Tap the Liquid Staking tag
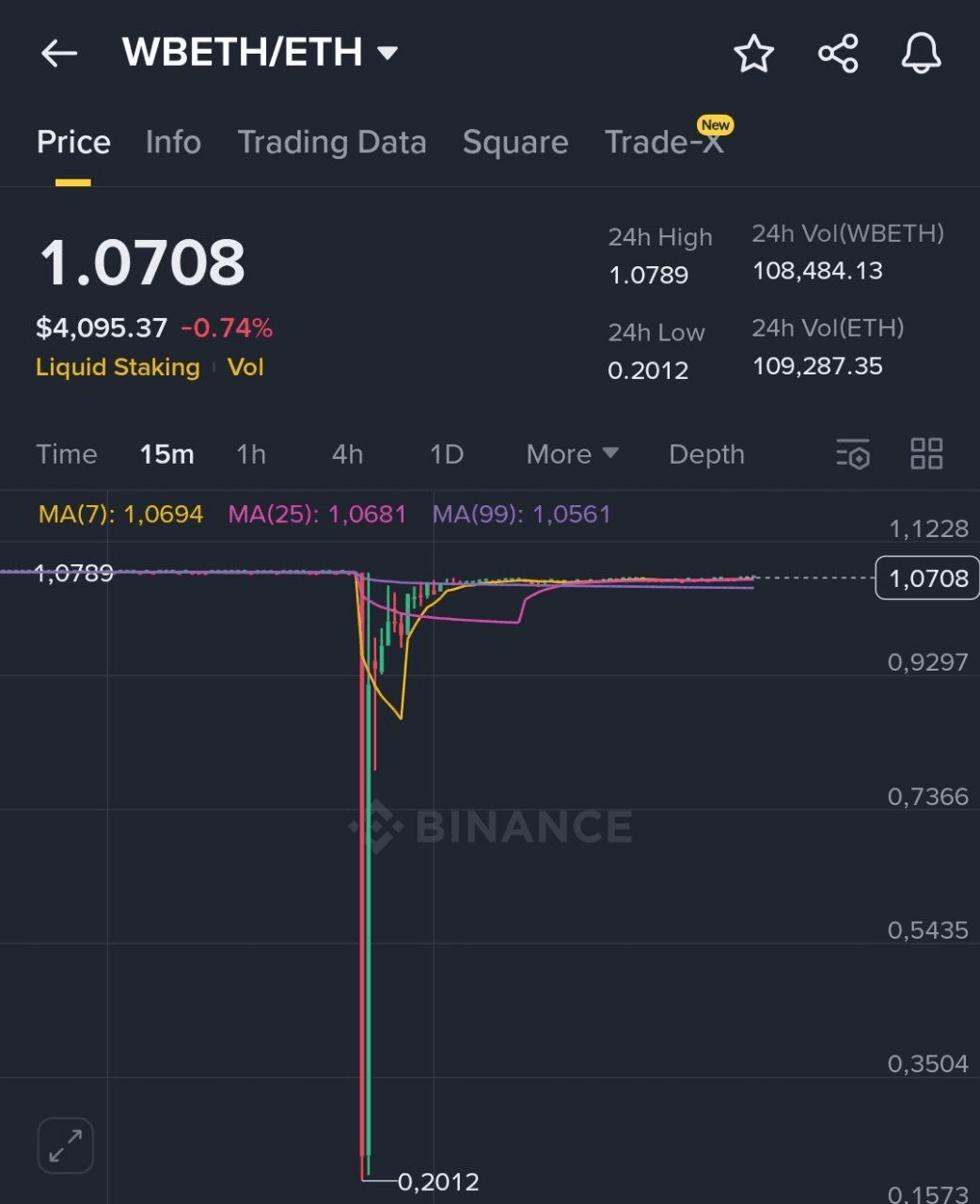Viewport: 980px width, 1204px height. coord(118,367)
